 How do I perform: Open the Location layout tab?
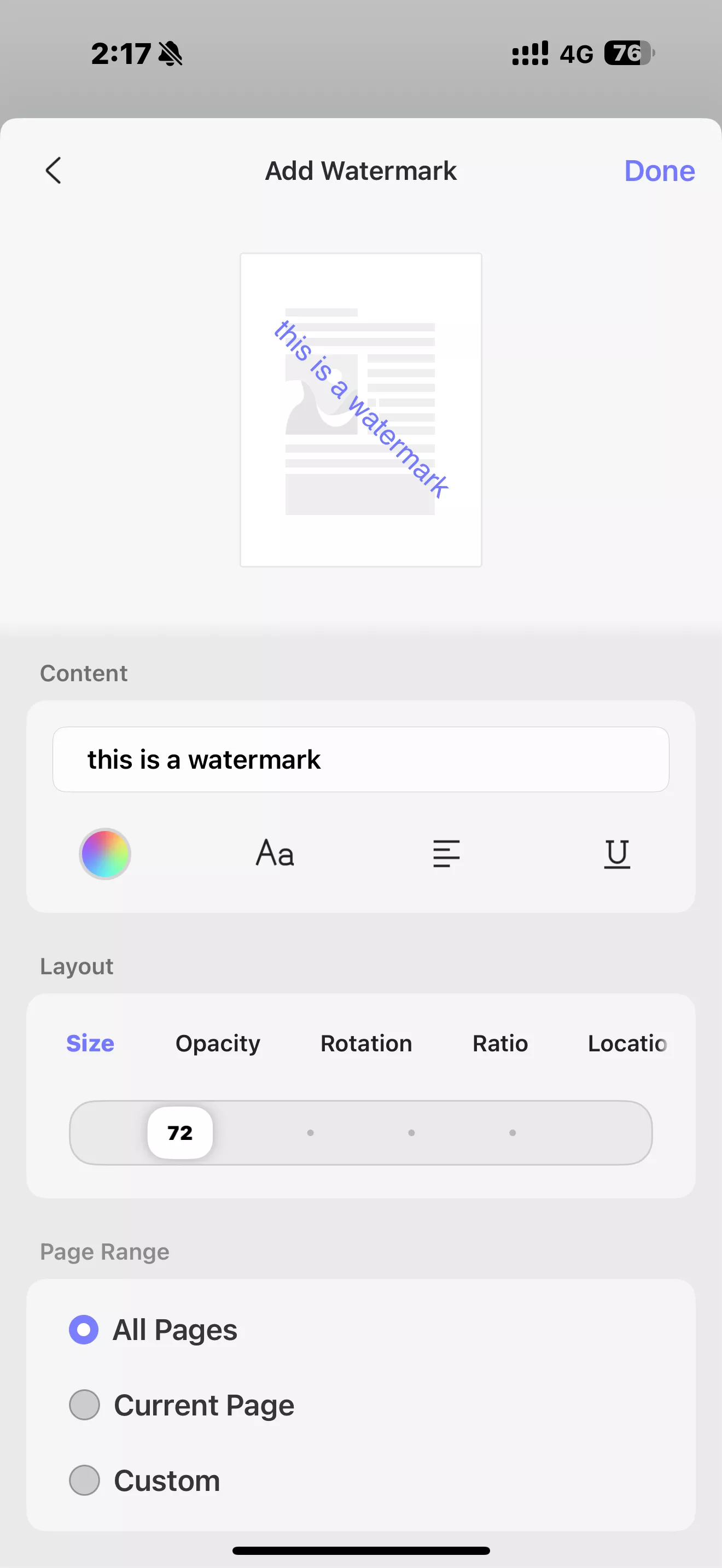[x=627, y=1043]
